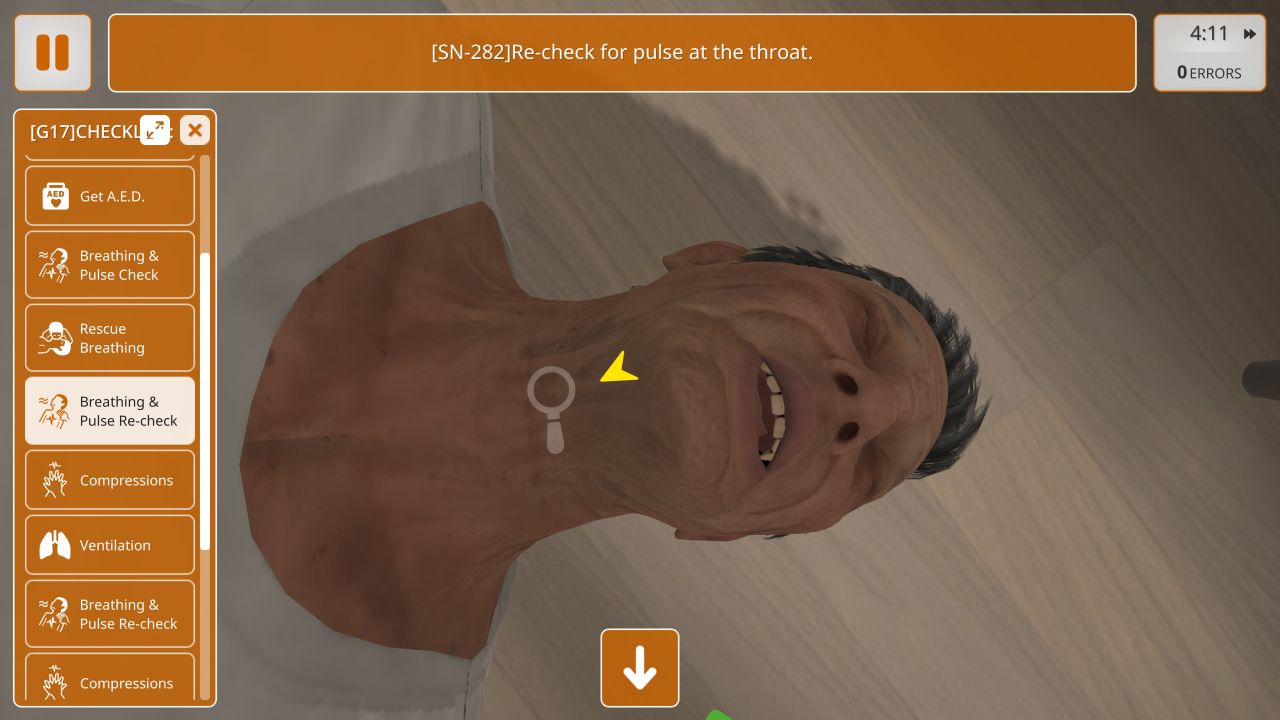Pause the simulation
The height and width of the screenshot is (720, 1280).
tap(52, 52)
